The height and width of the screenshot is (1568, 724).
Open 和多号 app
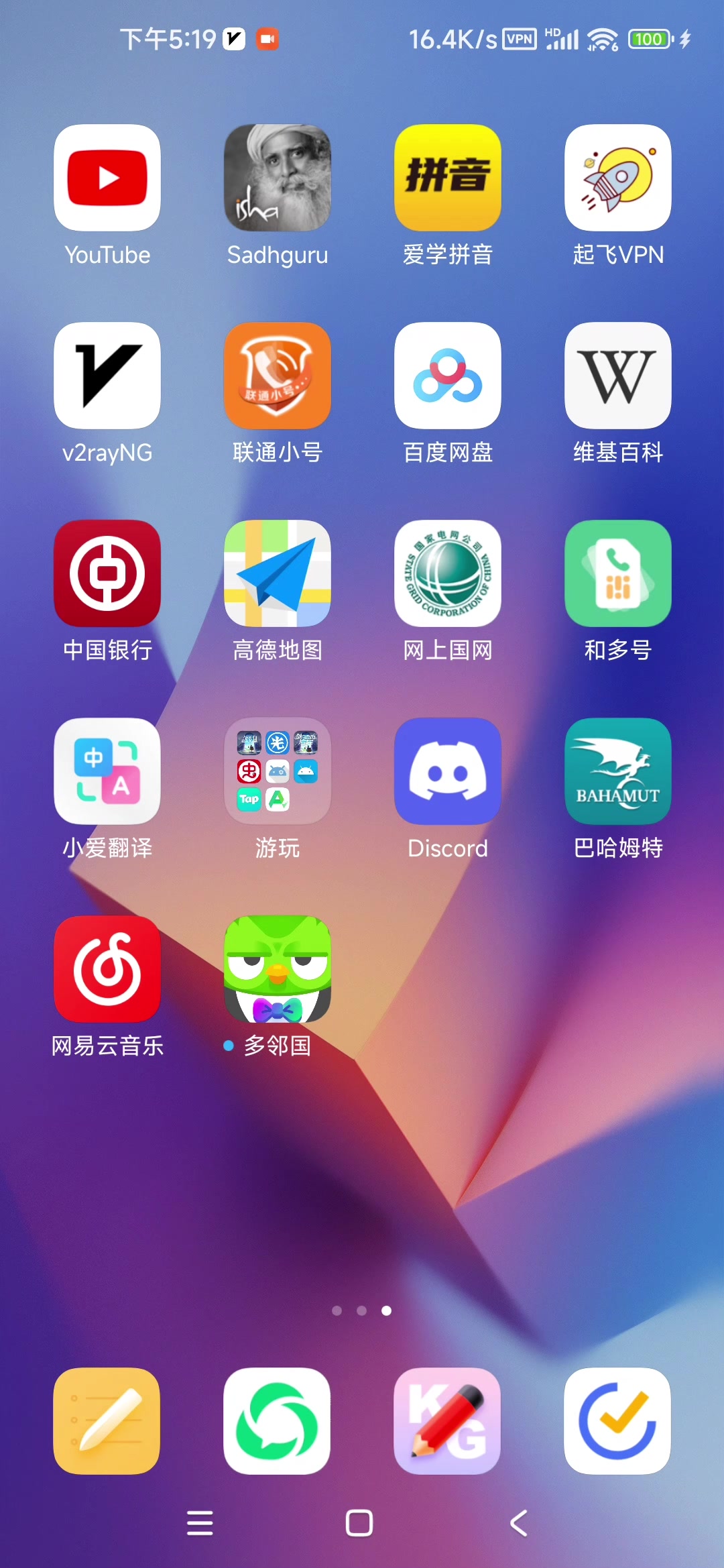tap(618, 573)
